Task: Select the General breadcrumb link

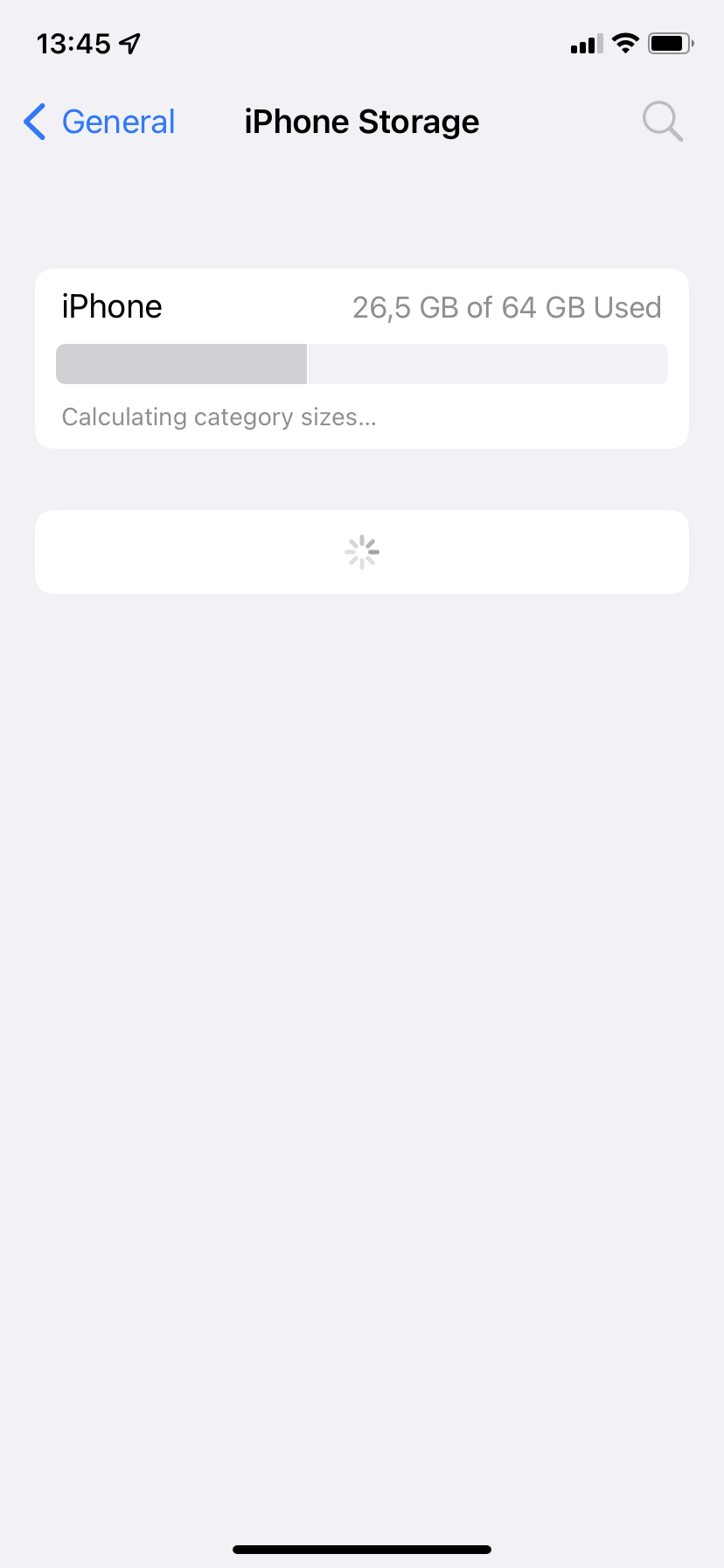Action: coord(118,122)
